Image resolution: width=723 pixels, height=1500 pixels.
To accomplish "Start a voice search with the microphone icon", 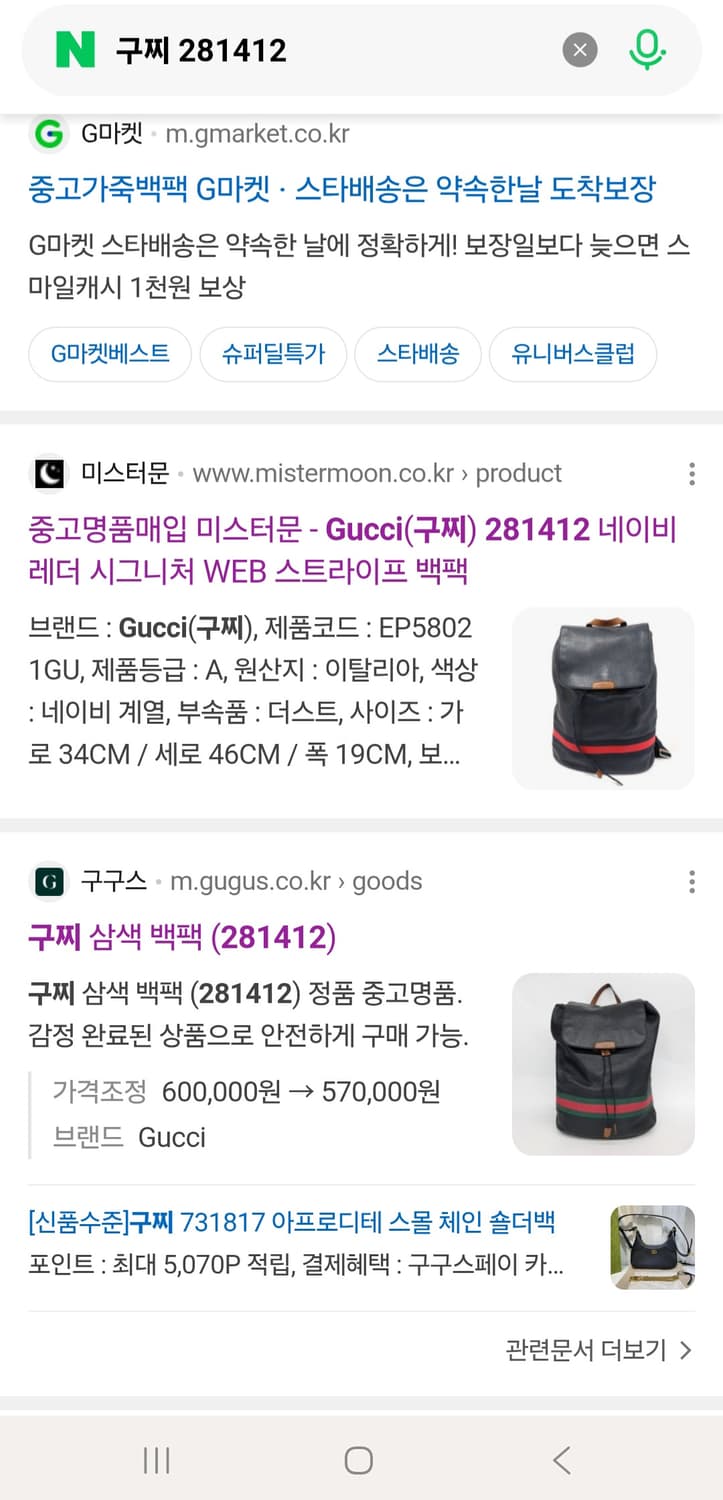I will tap(646, 50).
